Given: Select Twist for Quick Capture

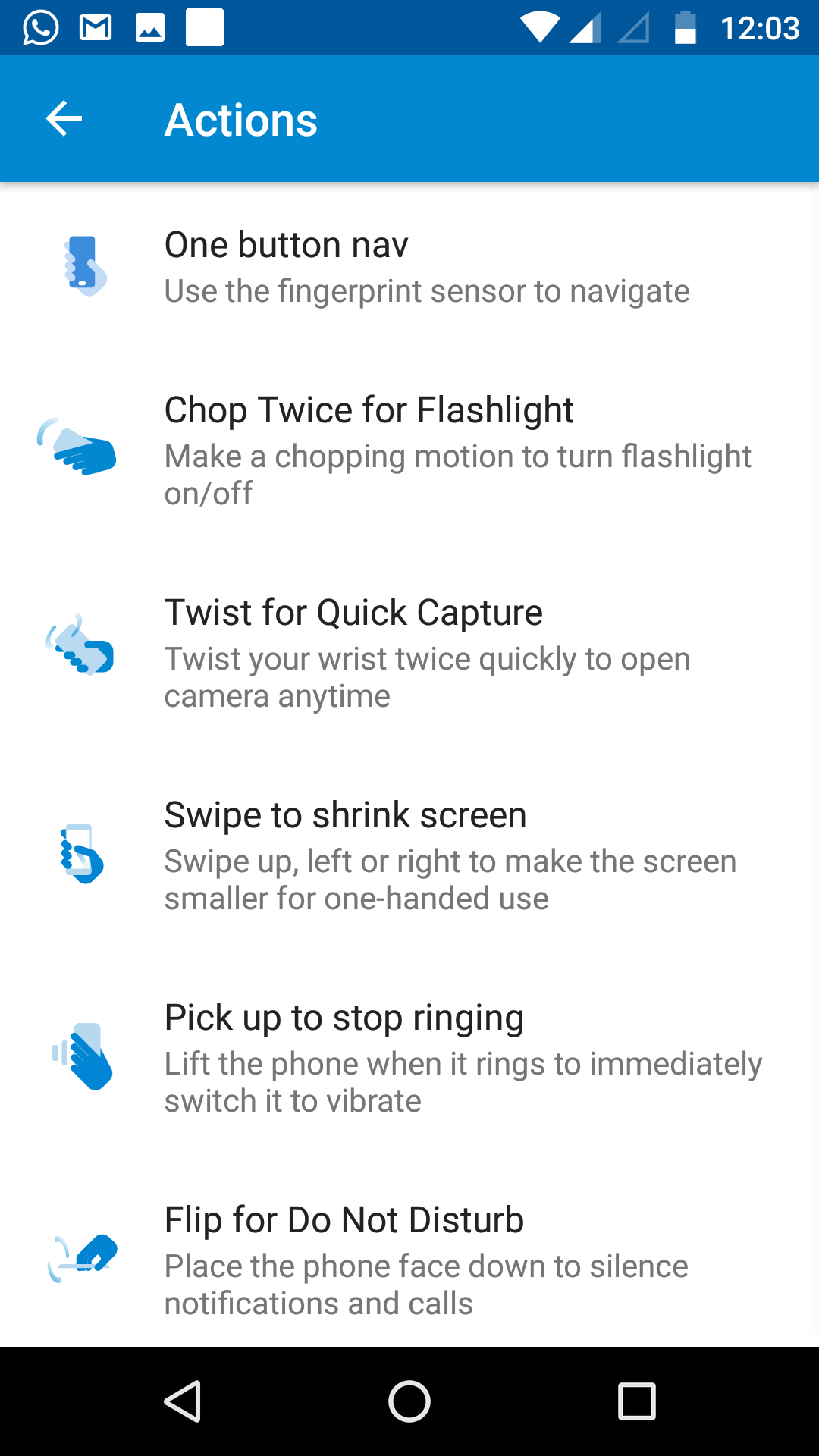Looking at the screenshot, I should tap(409, 652).
